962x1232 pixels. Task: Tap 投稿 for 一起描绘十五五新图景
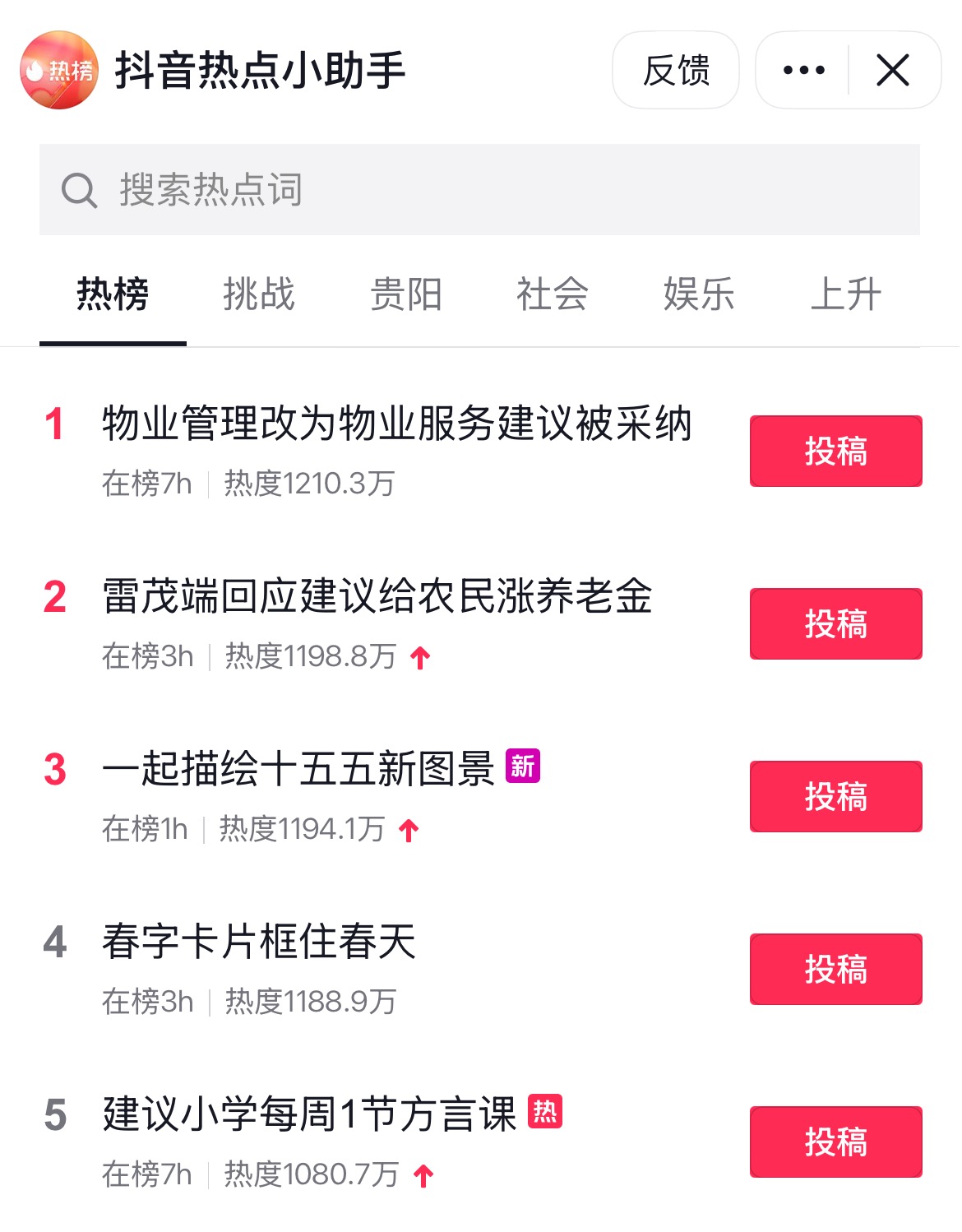tap(835, 797)
